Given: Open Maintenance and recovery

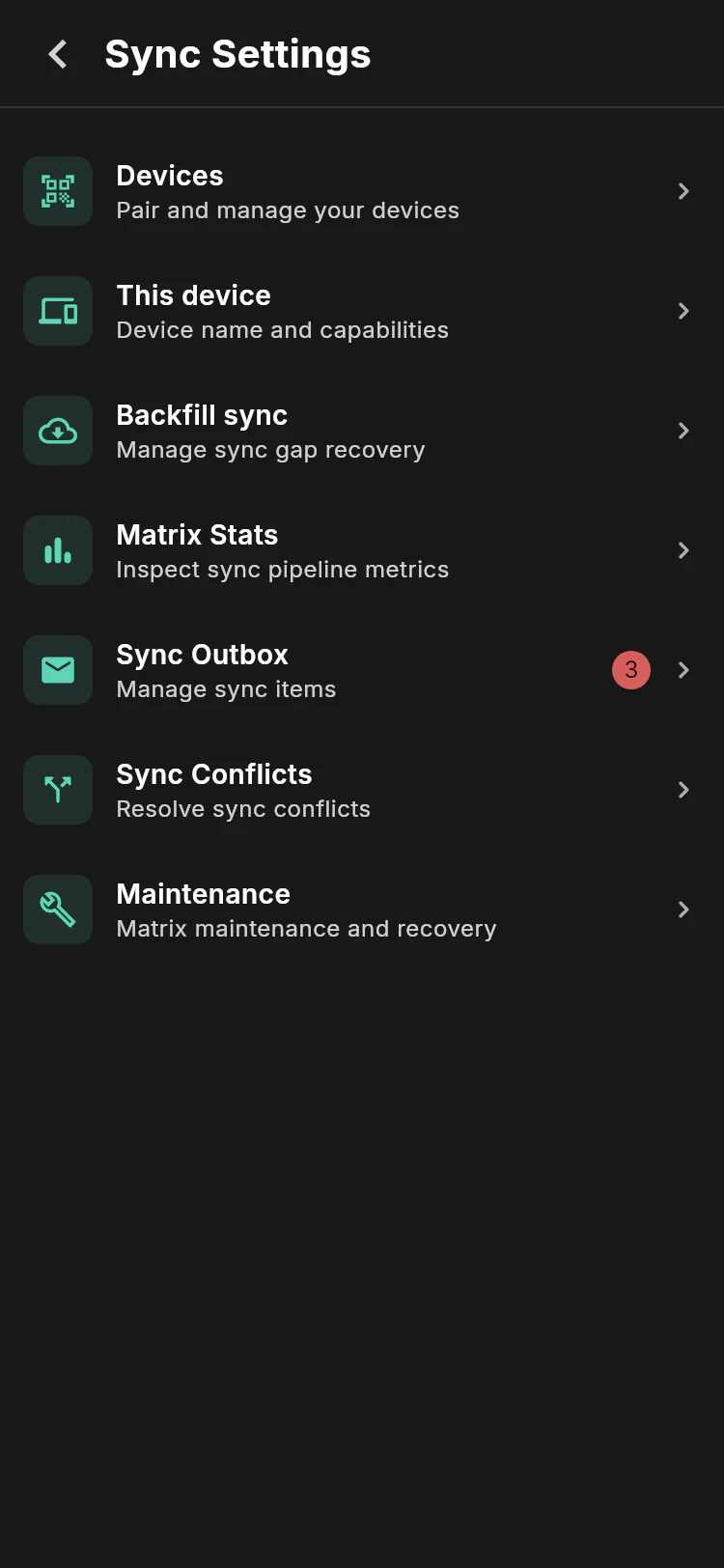Looking at the screenshot, I should pyautogui.click(x=362, y=910).
